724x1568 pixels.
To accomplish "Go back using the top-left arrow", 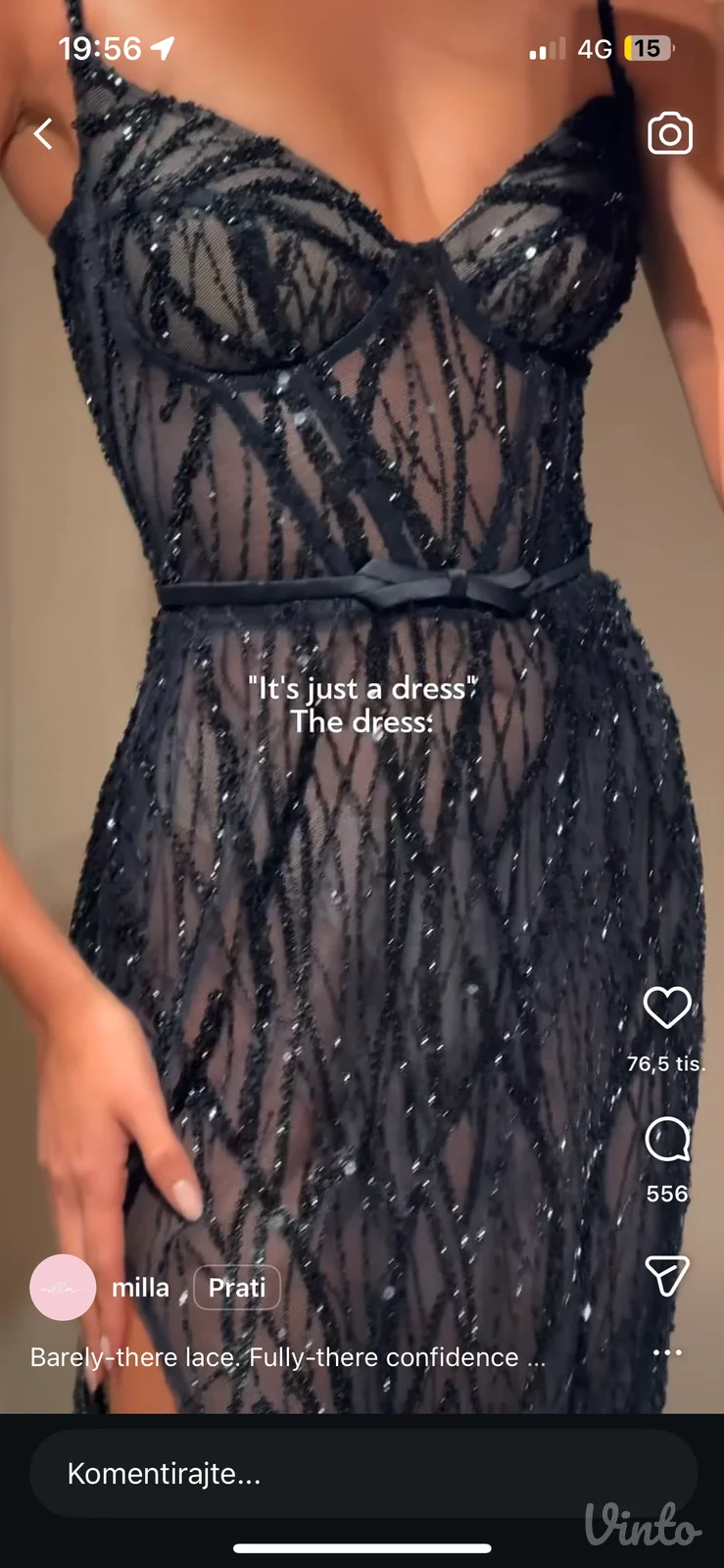I will (x=43, y=133).
